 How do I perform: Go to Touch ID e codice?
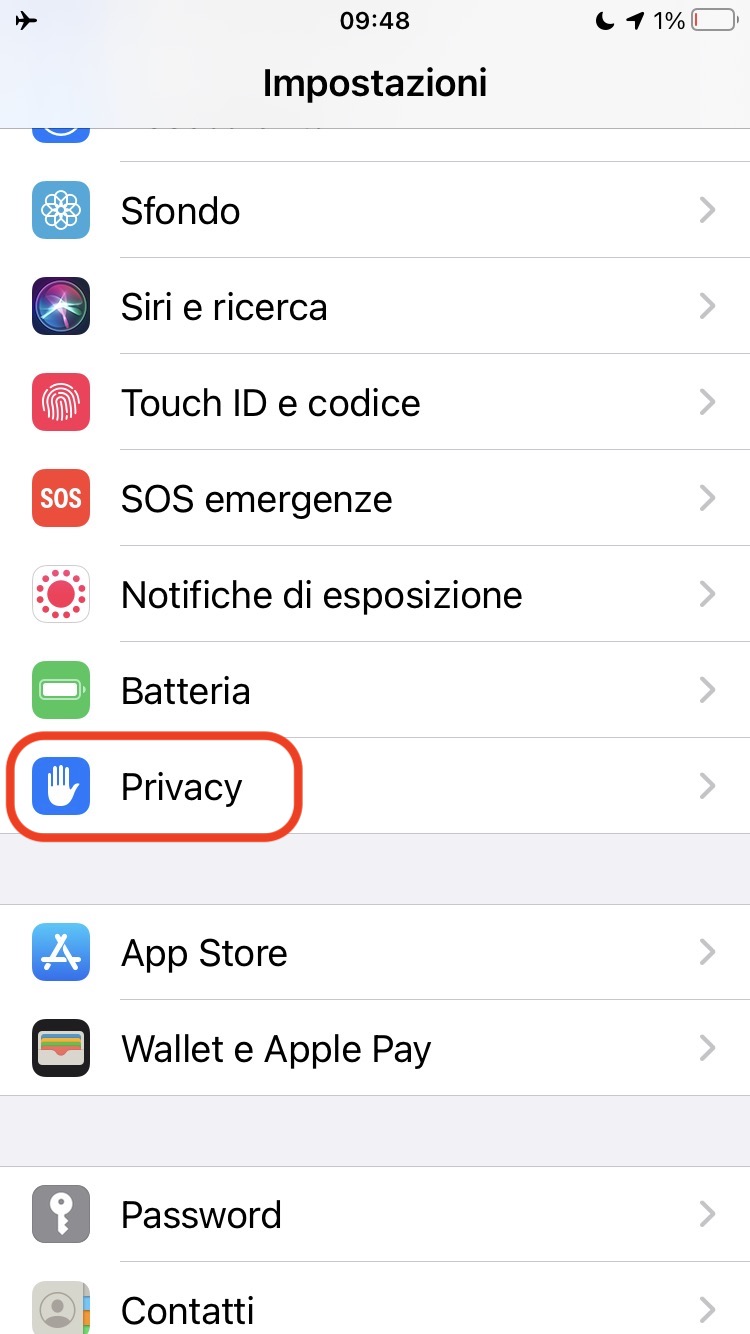375,403
